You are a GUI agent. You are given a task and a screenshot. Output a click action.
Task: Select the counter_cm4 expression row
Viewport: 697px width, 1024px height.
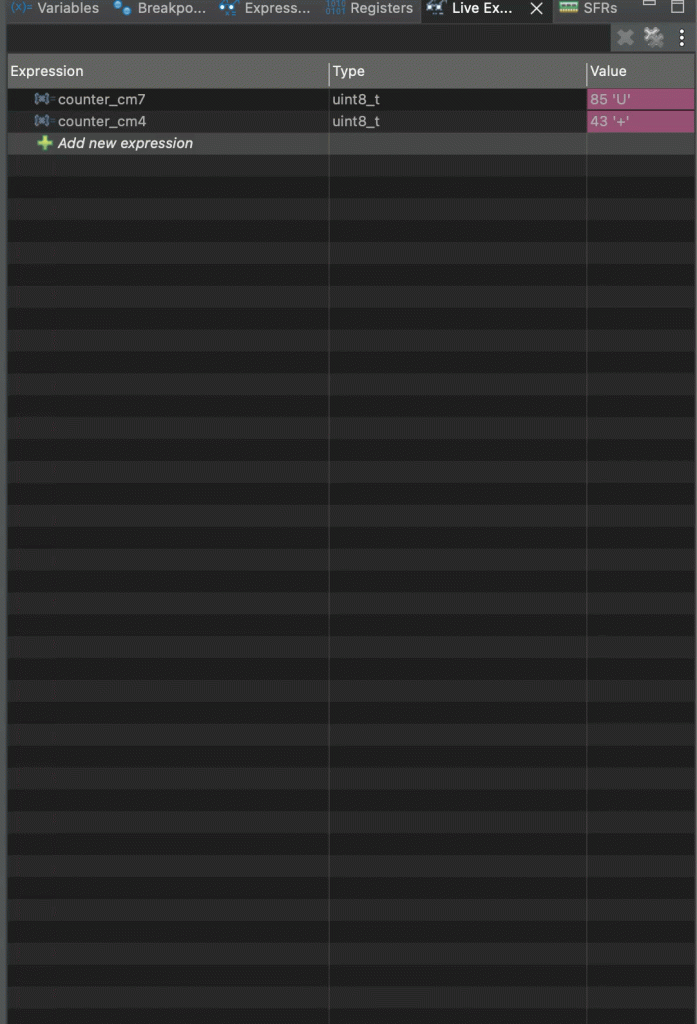pyautogui.click(x=102, y=121)
